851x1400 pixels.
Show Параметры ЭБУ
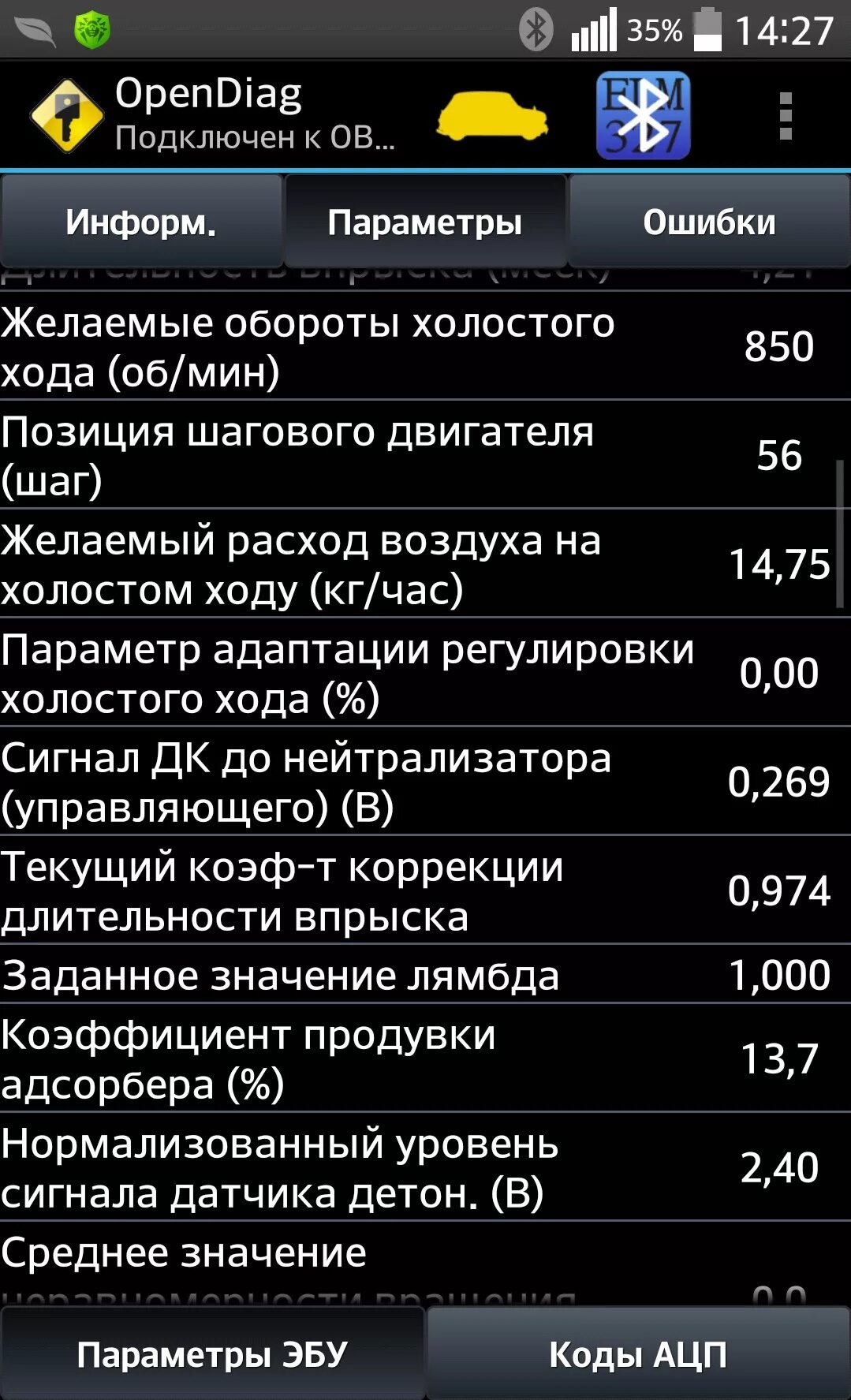(x=212, y=1353)
